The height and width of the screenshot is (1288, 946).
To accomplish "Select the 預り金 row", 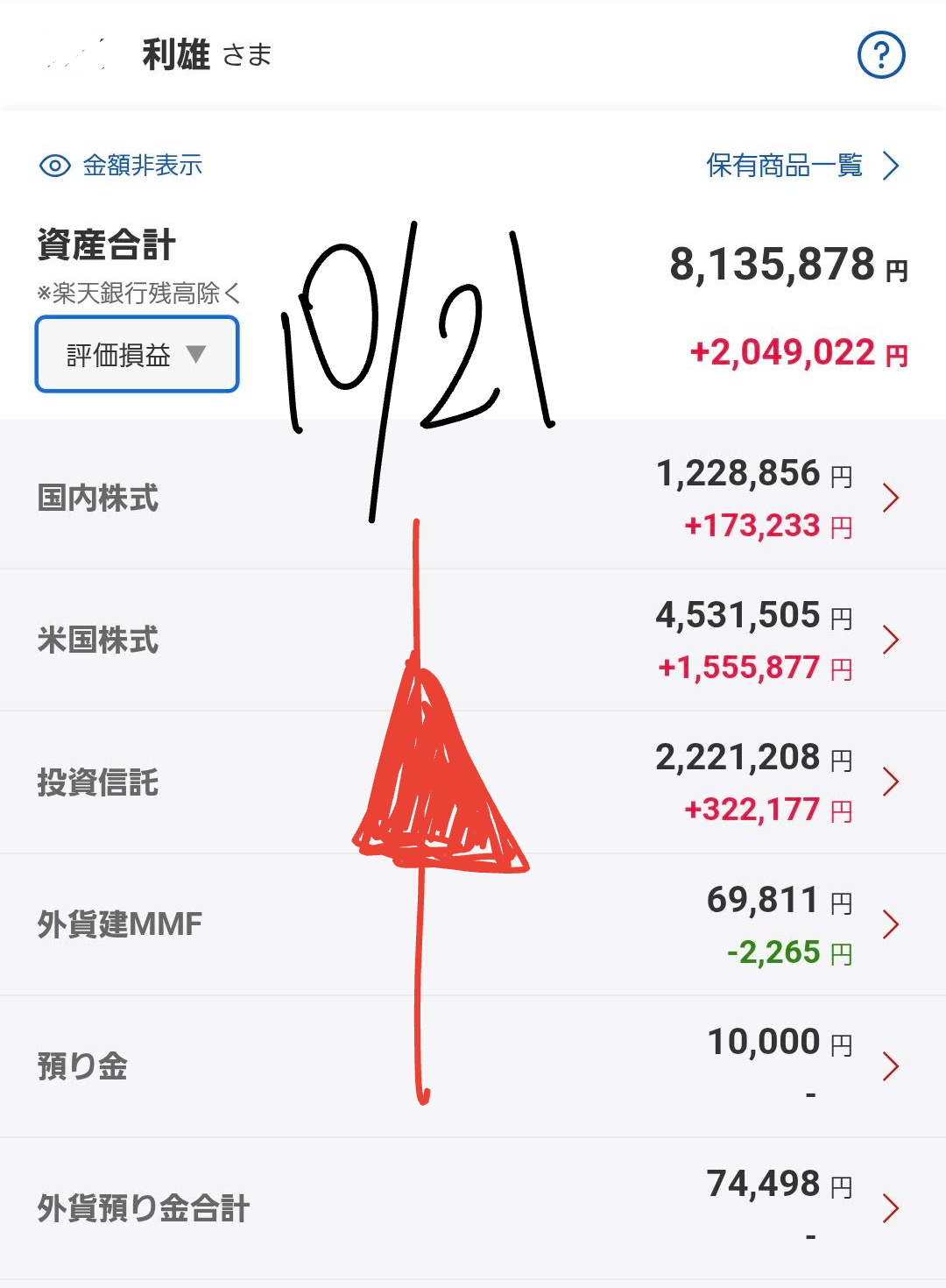I will point(473,1066).
